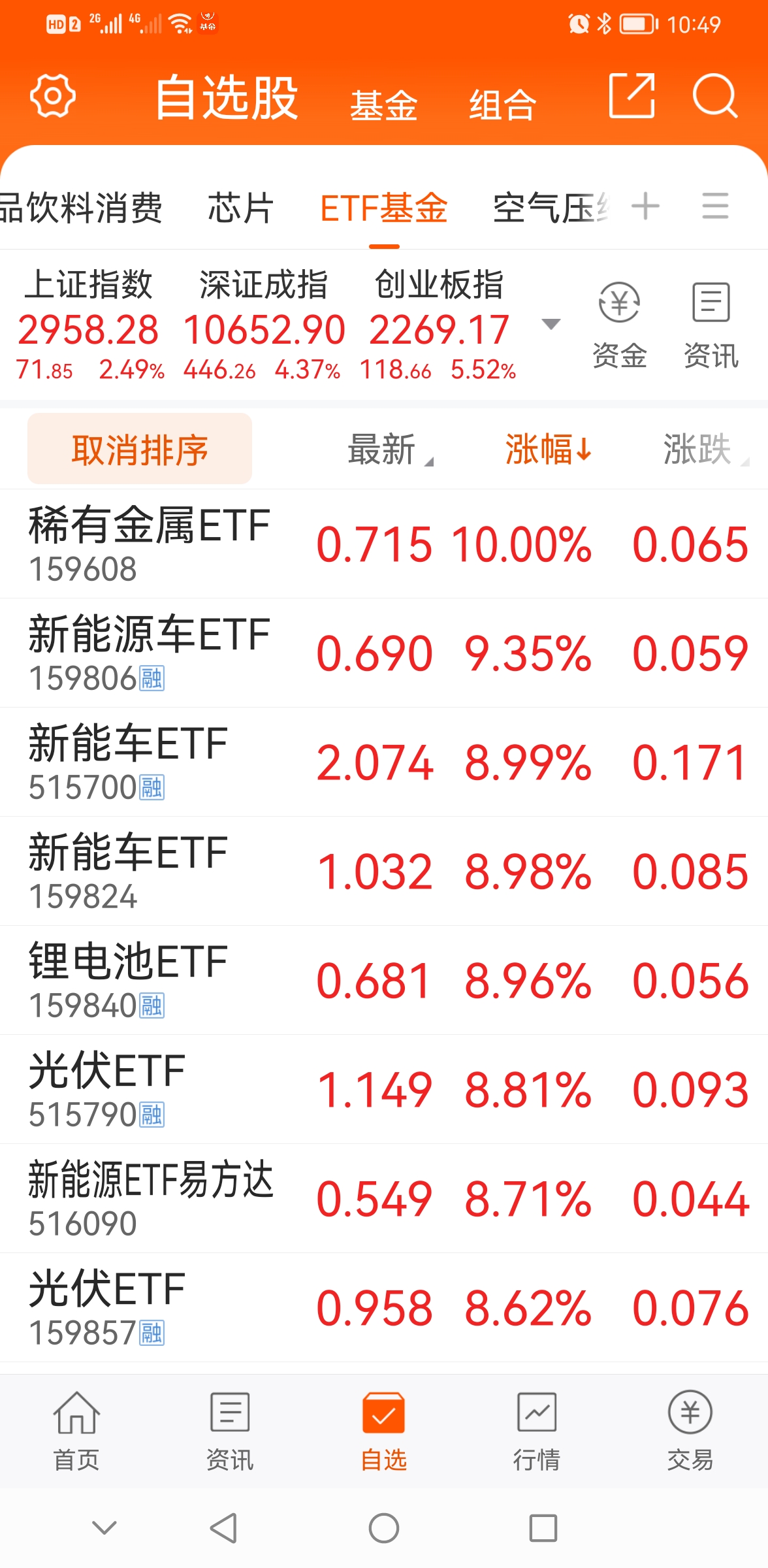
Task: Open settings gear icon
Action: tap(53, 97)
